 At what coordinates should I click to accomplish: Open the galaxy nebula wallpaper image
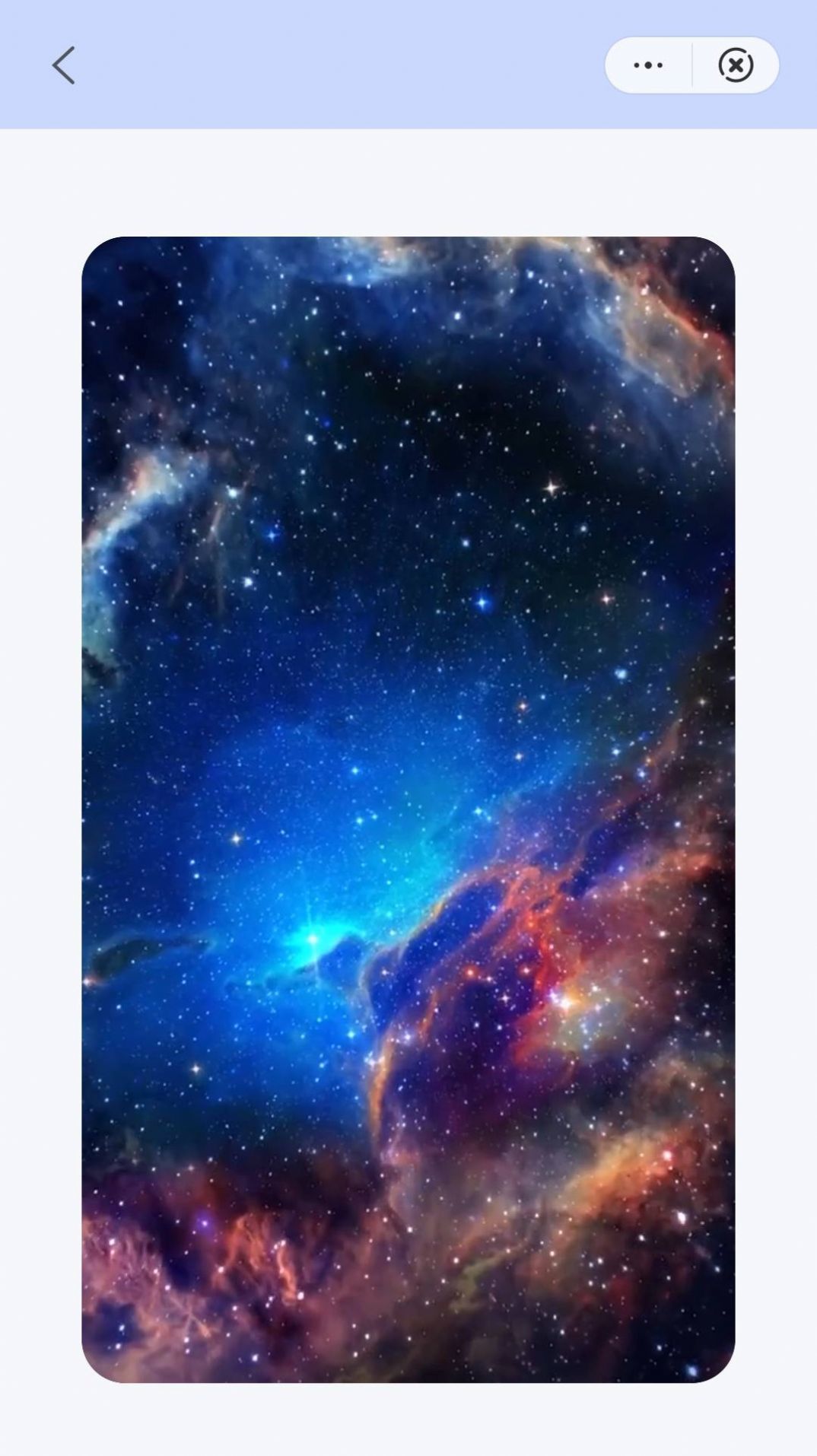pos(408,809)
